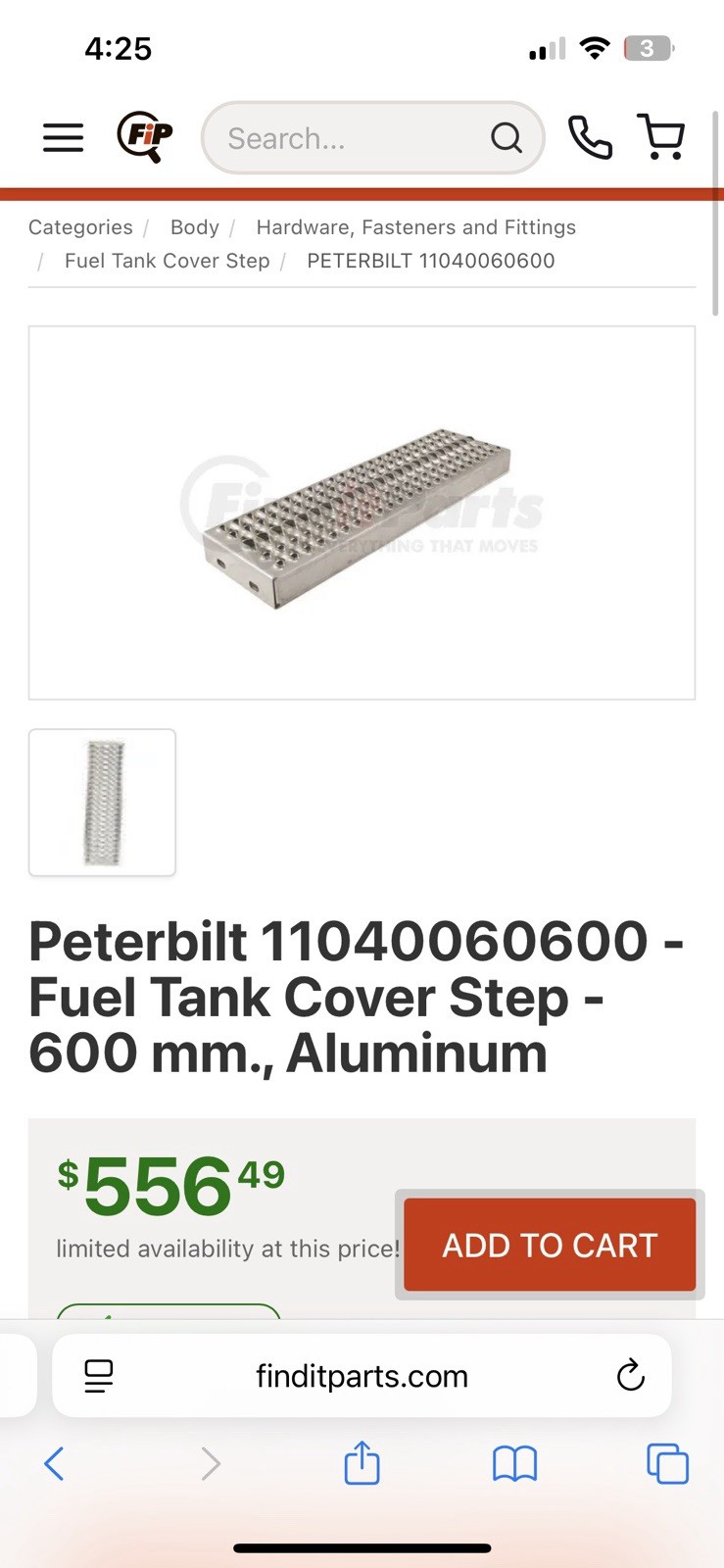Tap the phone call icon
Image resolution: width=724 pixels, height=1568 pixels.
tap(592, 138)
